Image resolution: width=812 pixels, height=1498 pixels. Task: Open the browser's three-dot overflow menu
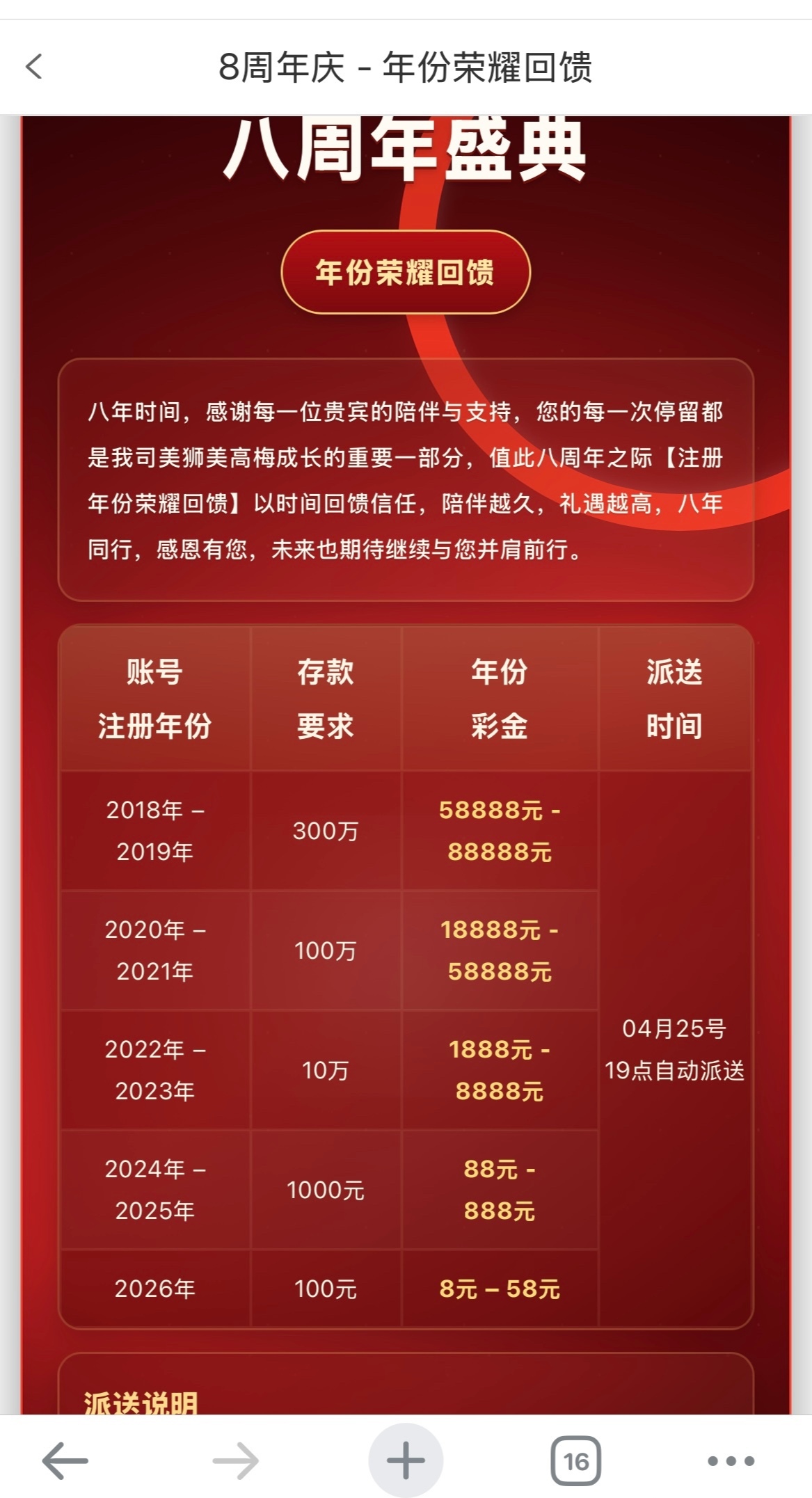pyautogui.click(x=731, y=1460)
